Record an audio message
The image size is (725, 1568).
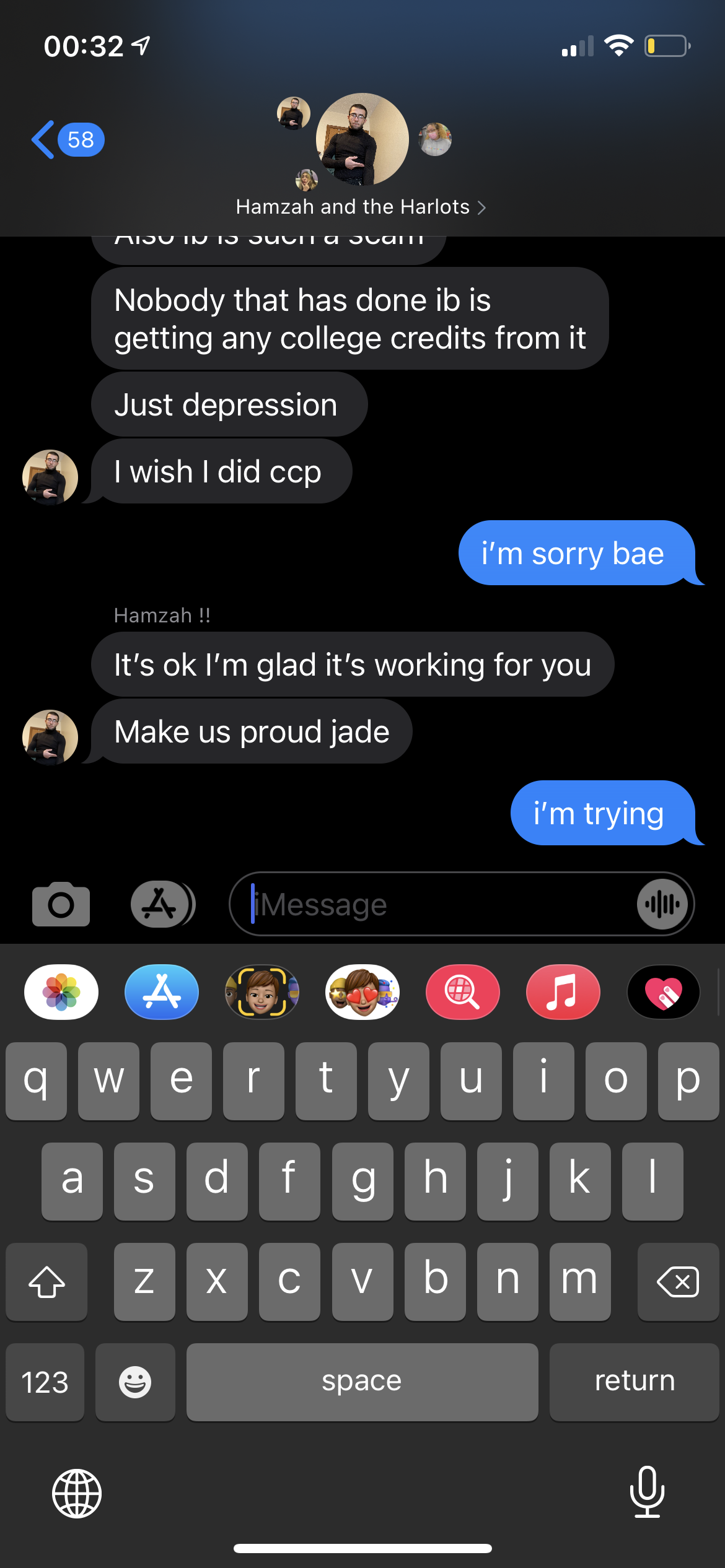[662, 904]
